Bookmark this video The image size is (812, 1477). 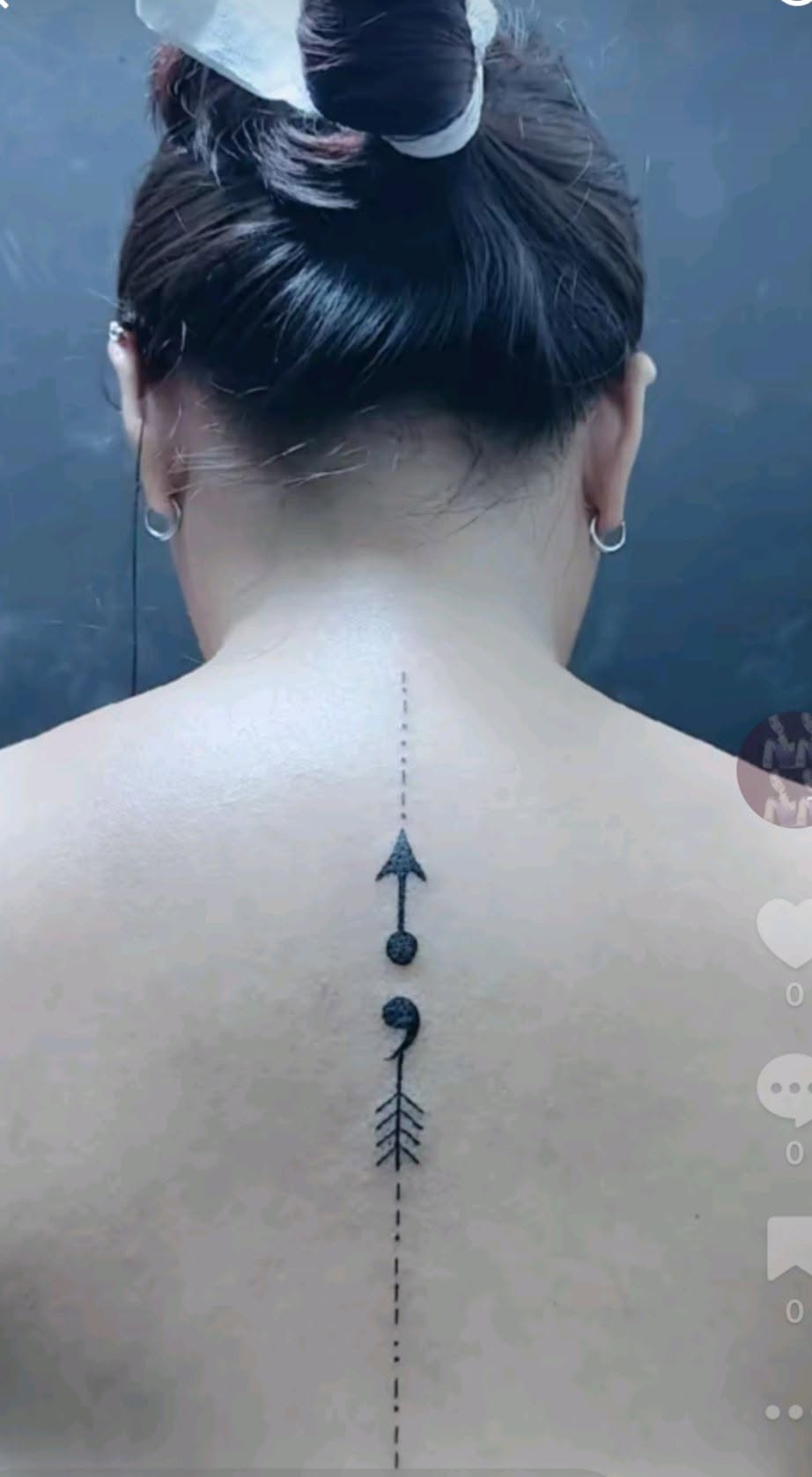[789, 1248]
